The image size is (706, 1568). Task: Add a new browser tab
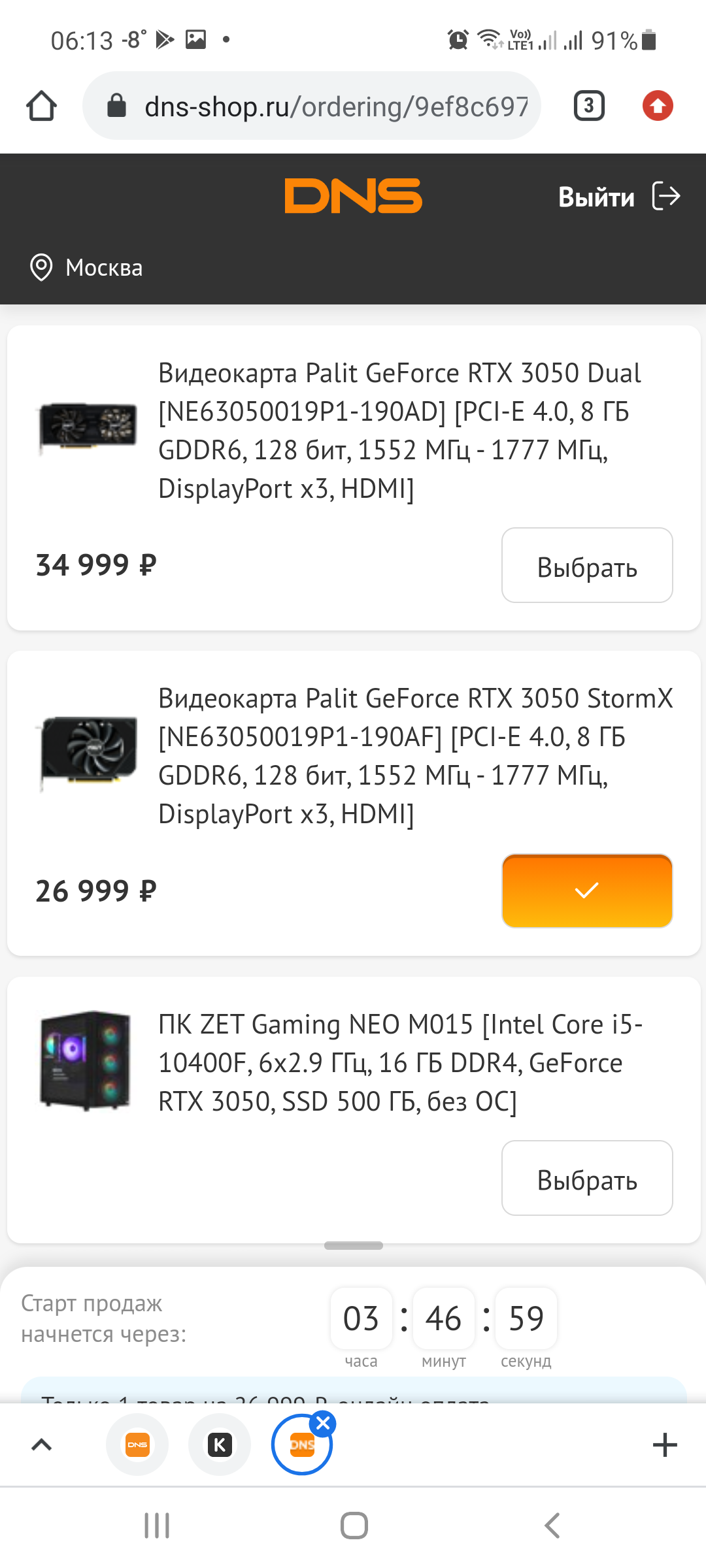pyautogui.click(x=665, y=1445)
